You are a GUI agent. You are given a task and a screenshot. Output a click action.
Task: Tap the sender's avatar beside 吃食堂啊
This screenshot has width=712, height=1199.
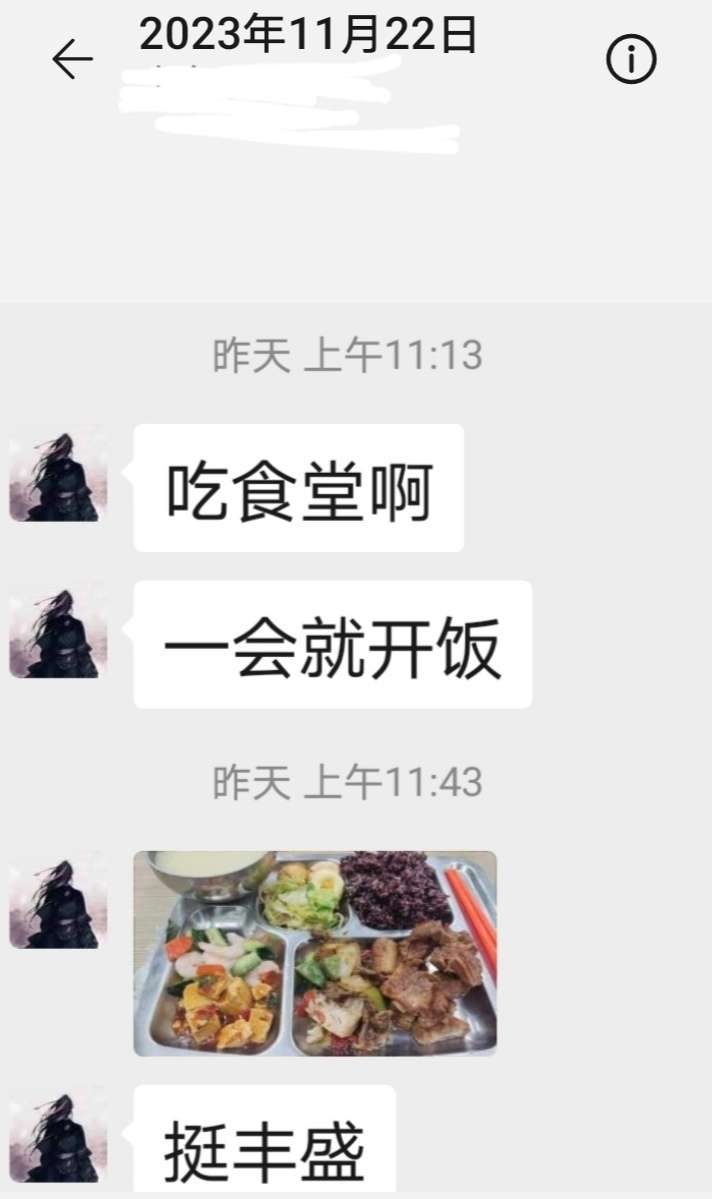point(58,478)
